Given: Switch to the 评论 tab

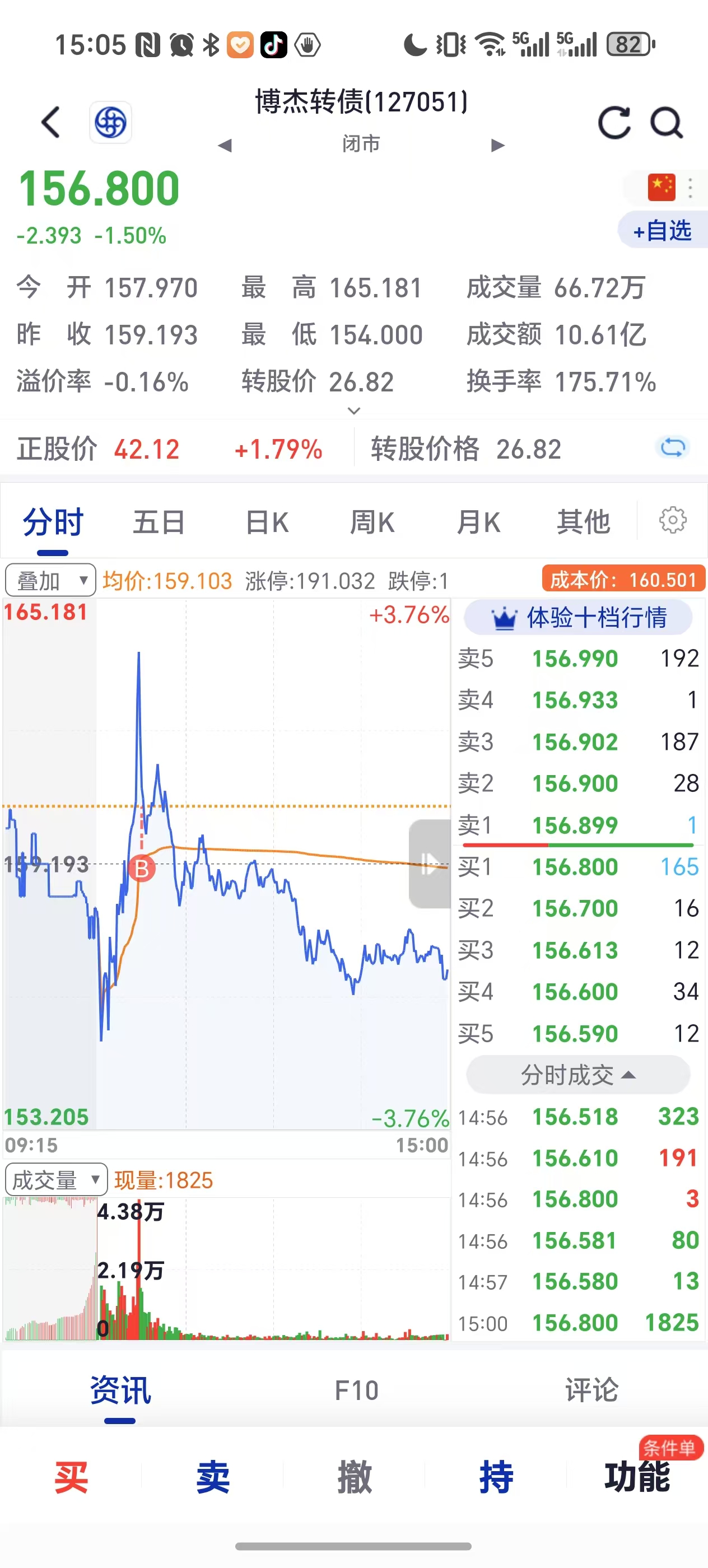Looking at the screenshot, I should [591, 1391].
